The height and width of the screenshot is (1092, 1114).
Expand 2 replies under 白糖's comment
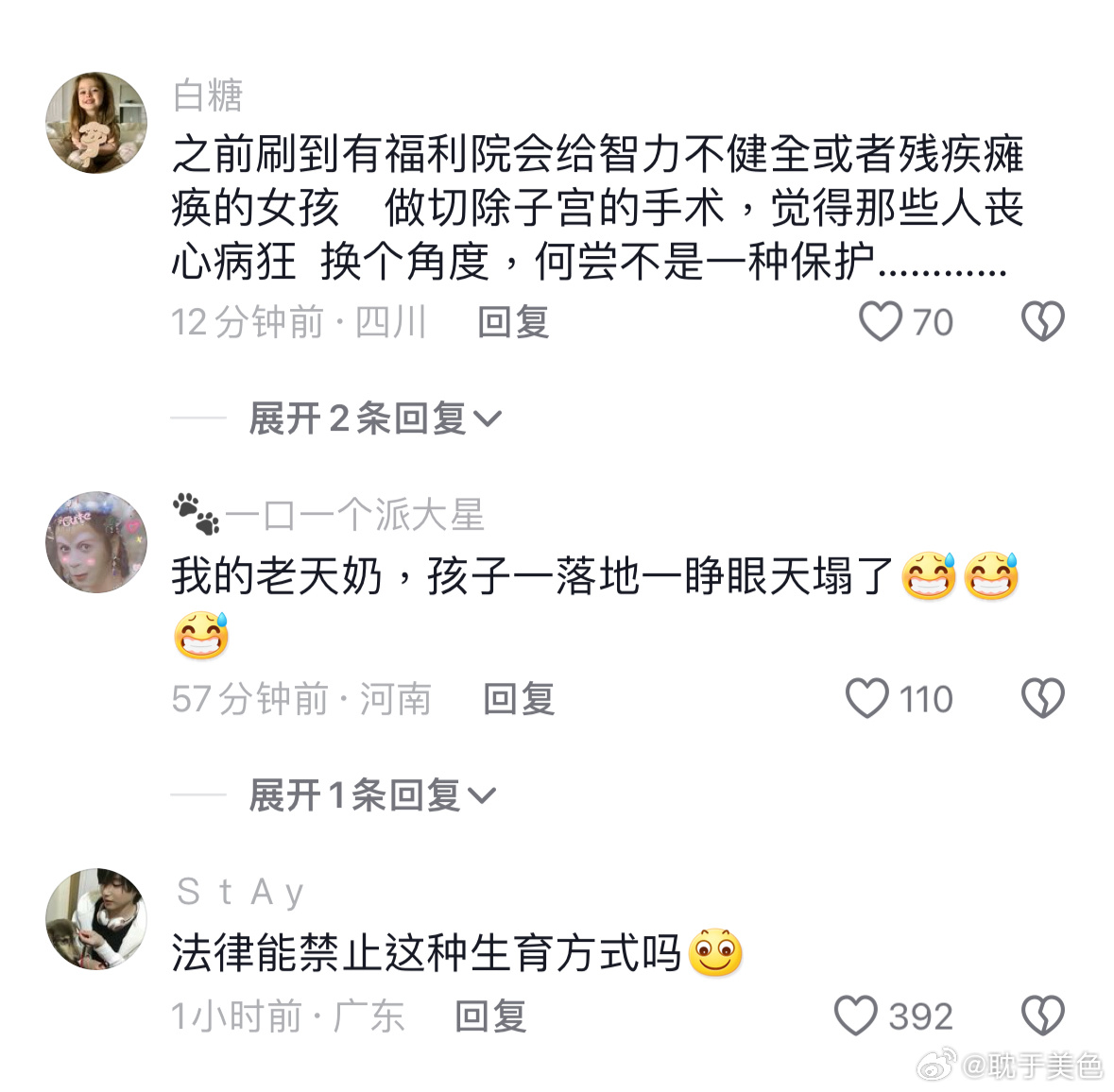pos(374,418)
